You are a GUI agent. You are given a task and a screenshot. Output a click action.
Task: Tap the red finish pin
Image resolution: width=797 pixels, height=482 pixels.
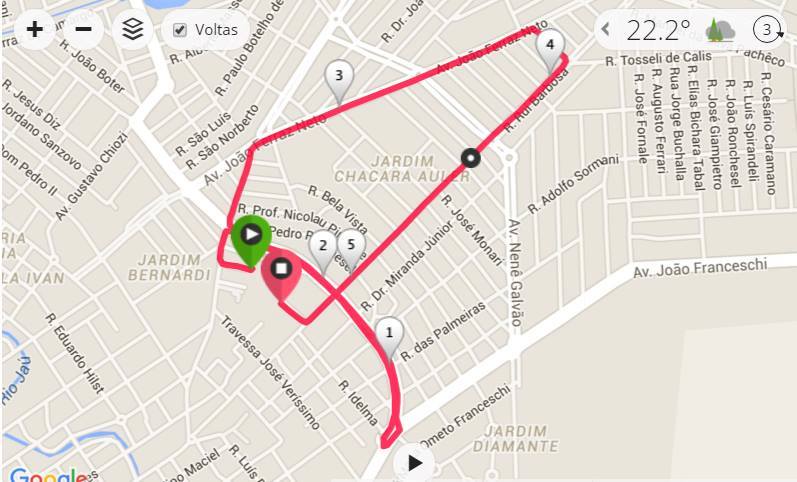(281, 270)
